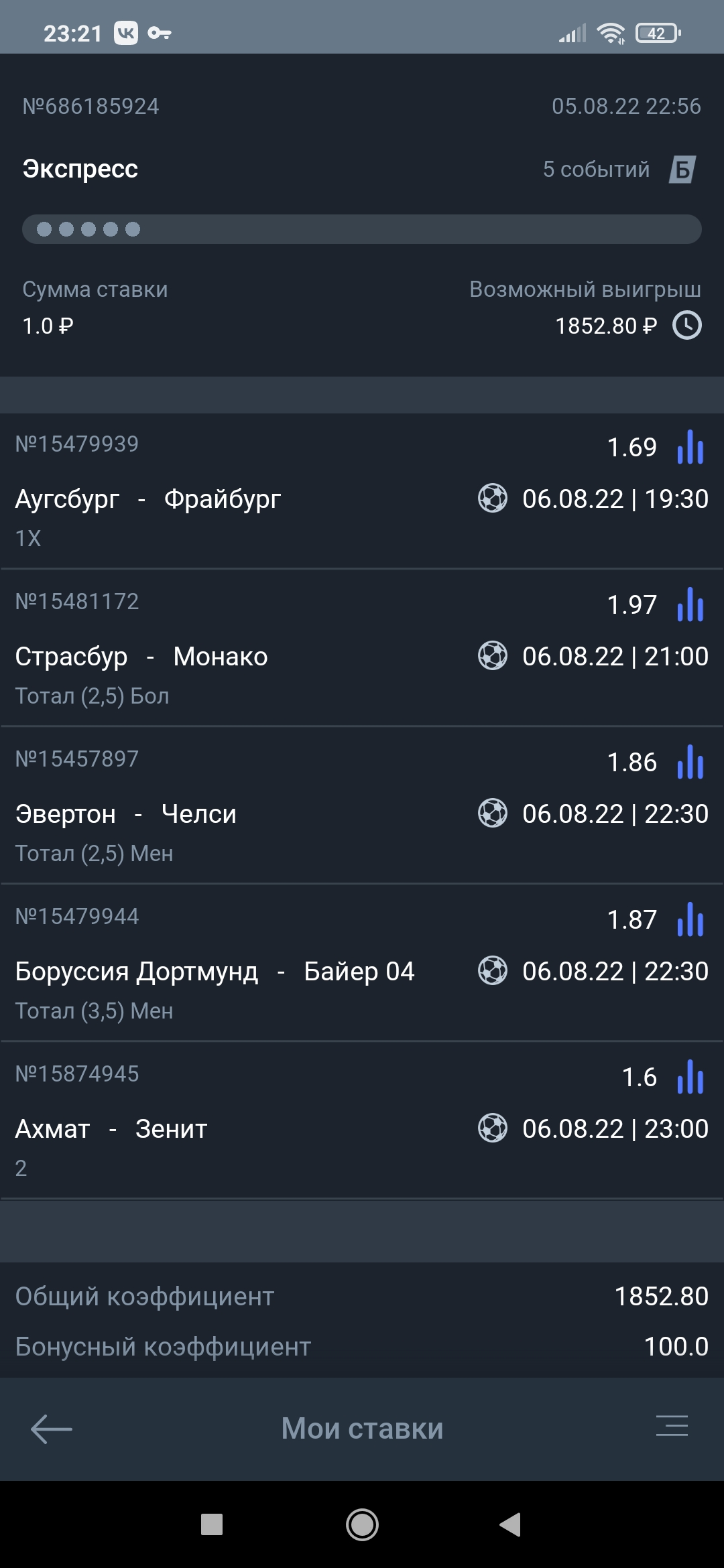Open the menu icon beside Мои ставки
724x1568 pixels.
[672, 1425]
